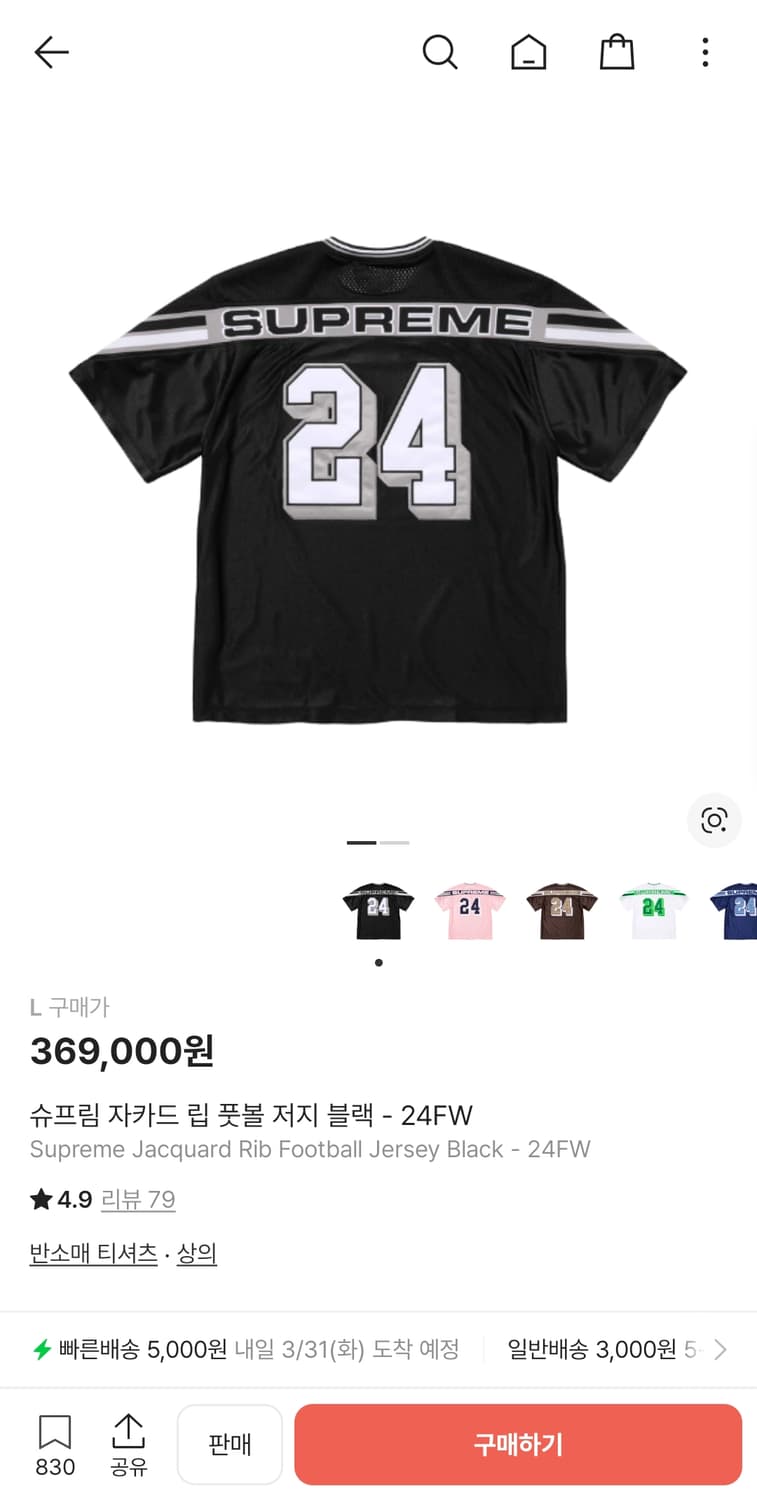Open the more options menu
The height and width of the screenshot is (1500, 757).
pos(705,52)
